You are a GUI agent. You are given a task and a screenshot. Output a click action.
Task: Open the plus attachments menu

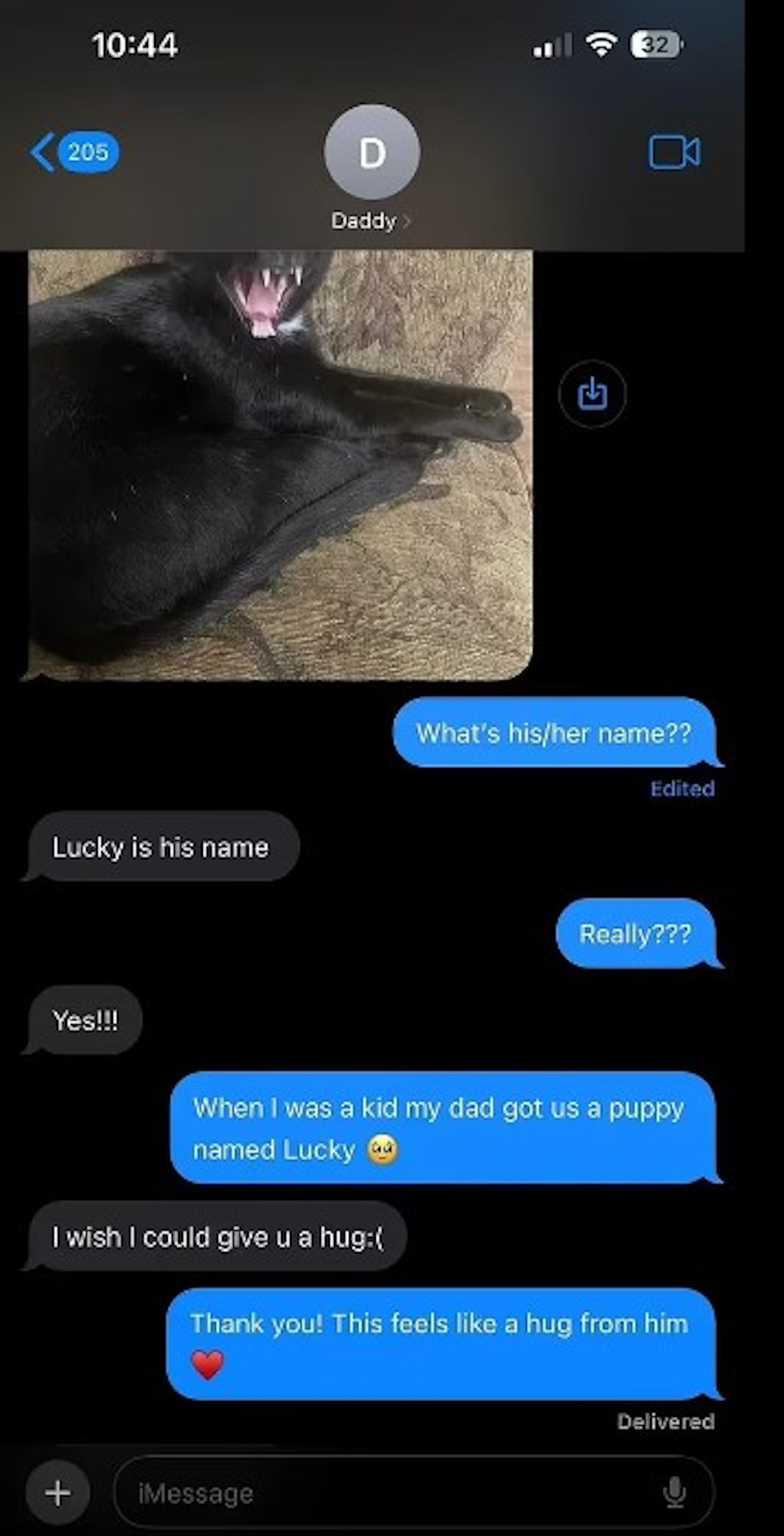(x=58, y=1493)
